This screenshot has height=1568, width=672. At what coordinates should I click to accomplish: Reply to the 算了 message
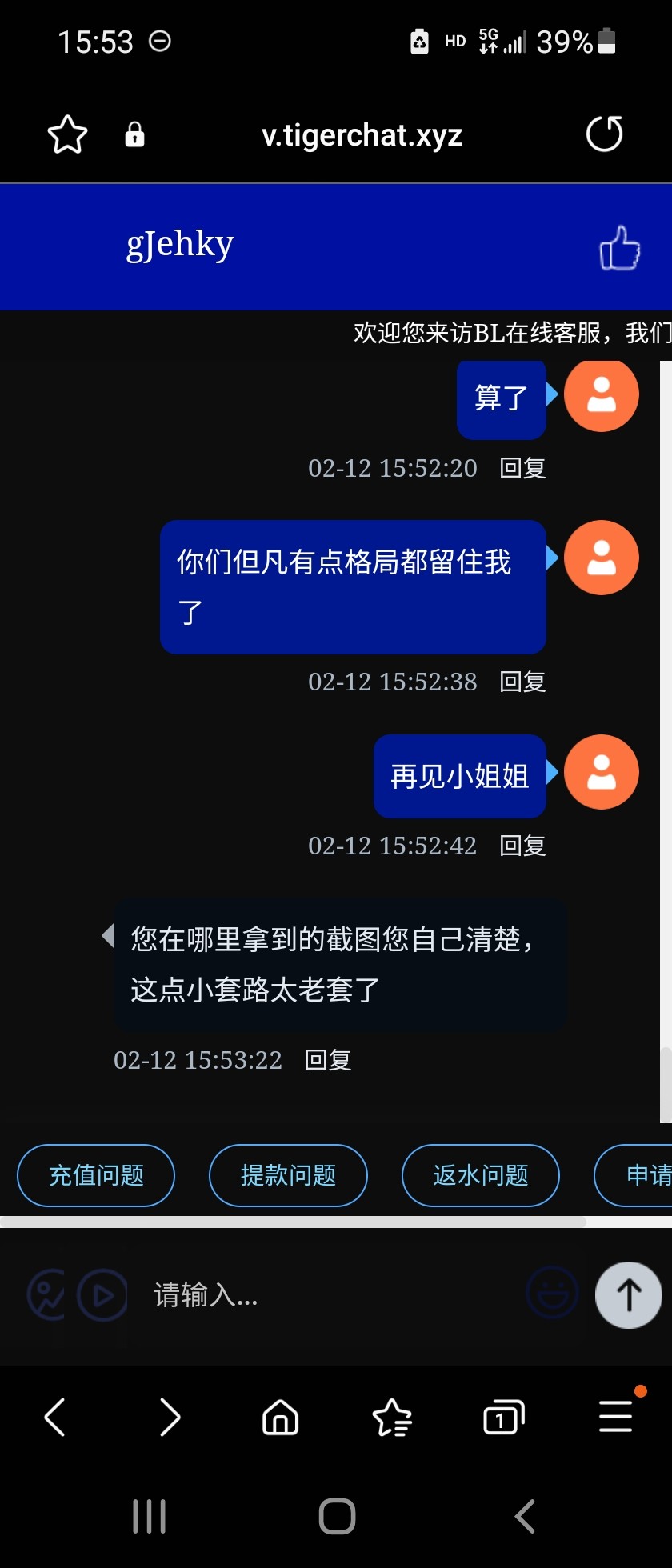[522, 468]
